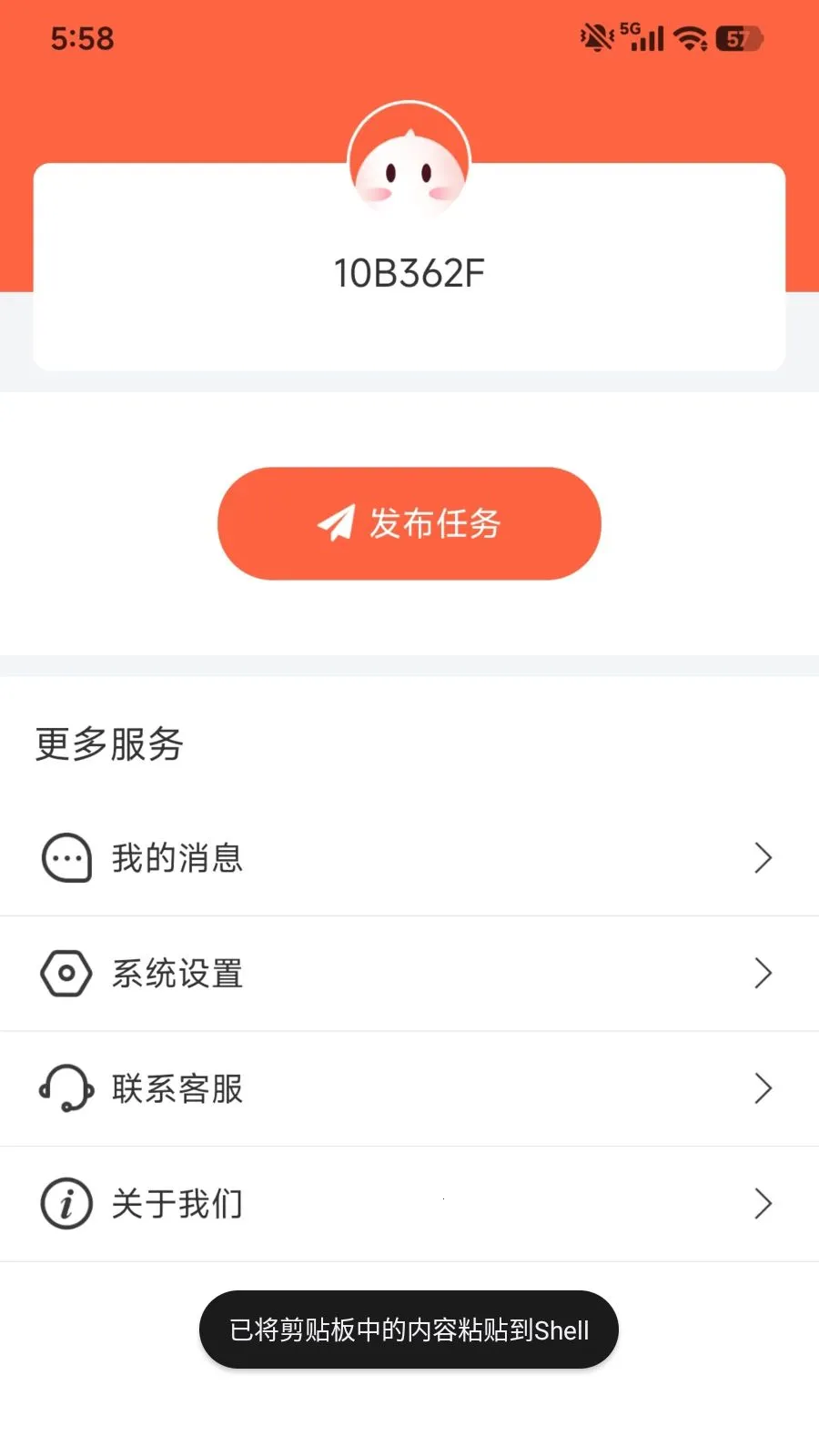Open 系统设置 row

[x=409, y=974]
